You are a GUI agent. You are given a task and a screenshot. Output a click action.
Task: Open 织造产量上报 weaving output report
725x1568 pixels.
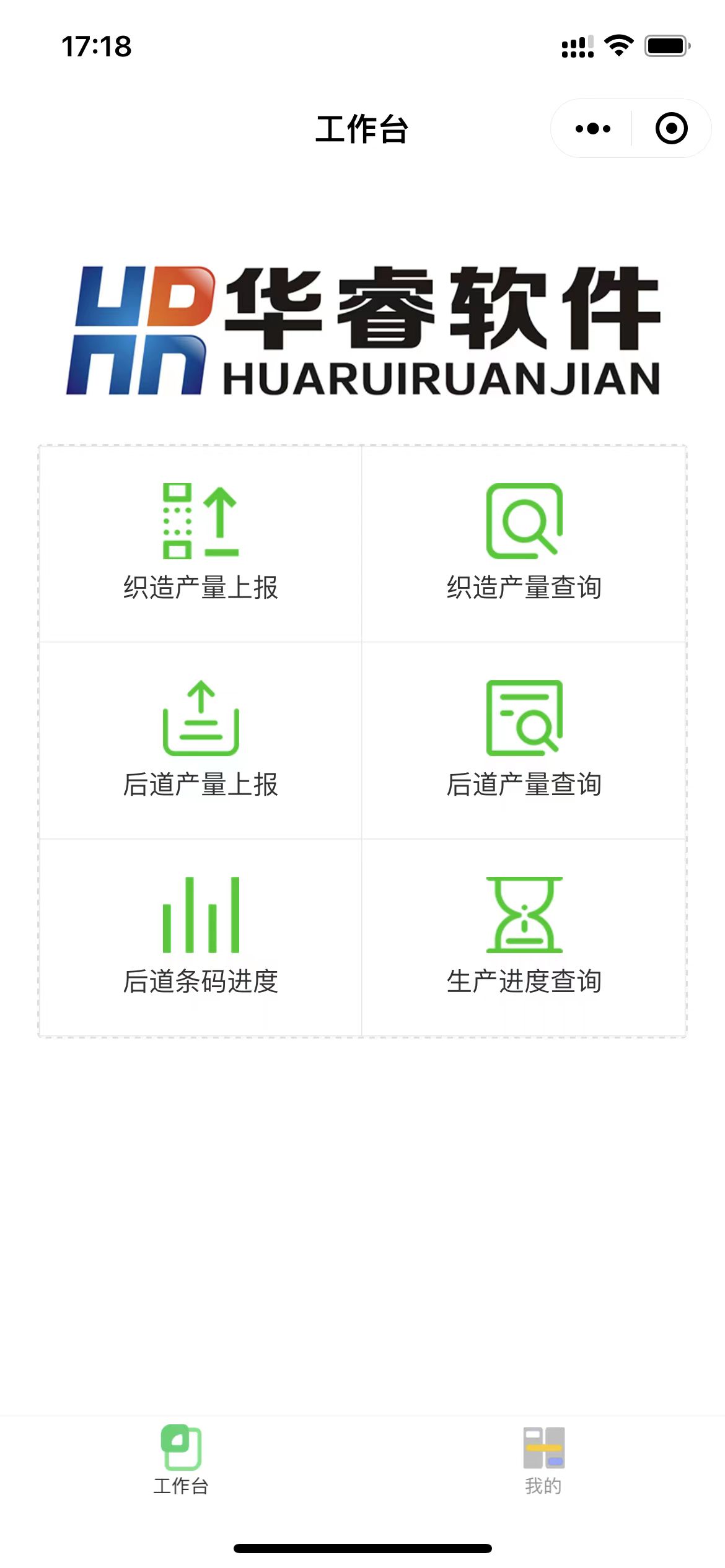pos(201,543)
